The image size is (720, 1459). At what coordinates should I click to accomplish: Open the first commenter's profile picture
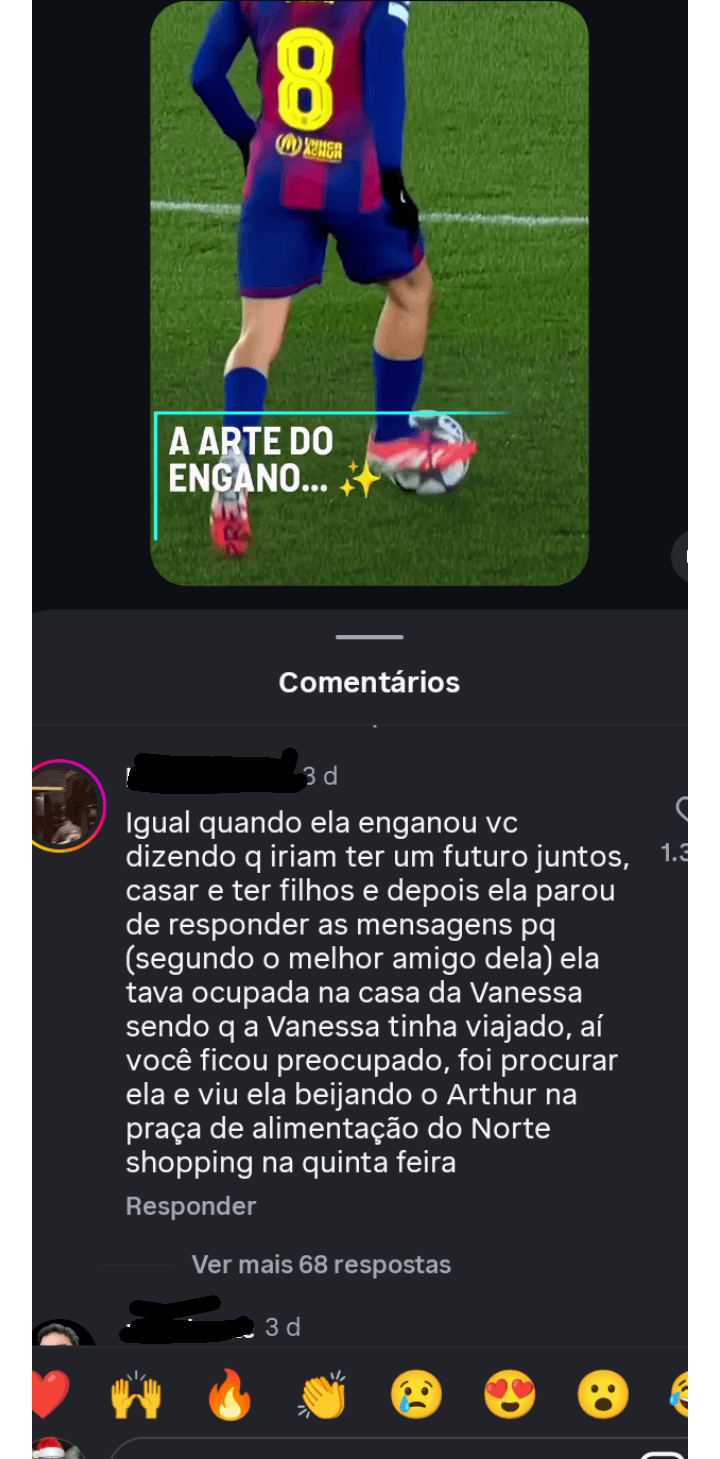(66, 806)
